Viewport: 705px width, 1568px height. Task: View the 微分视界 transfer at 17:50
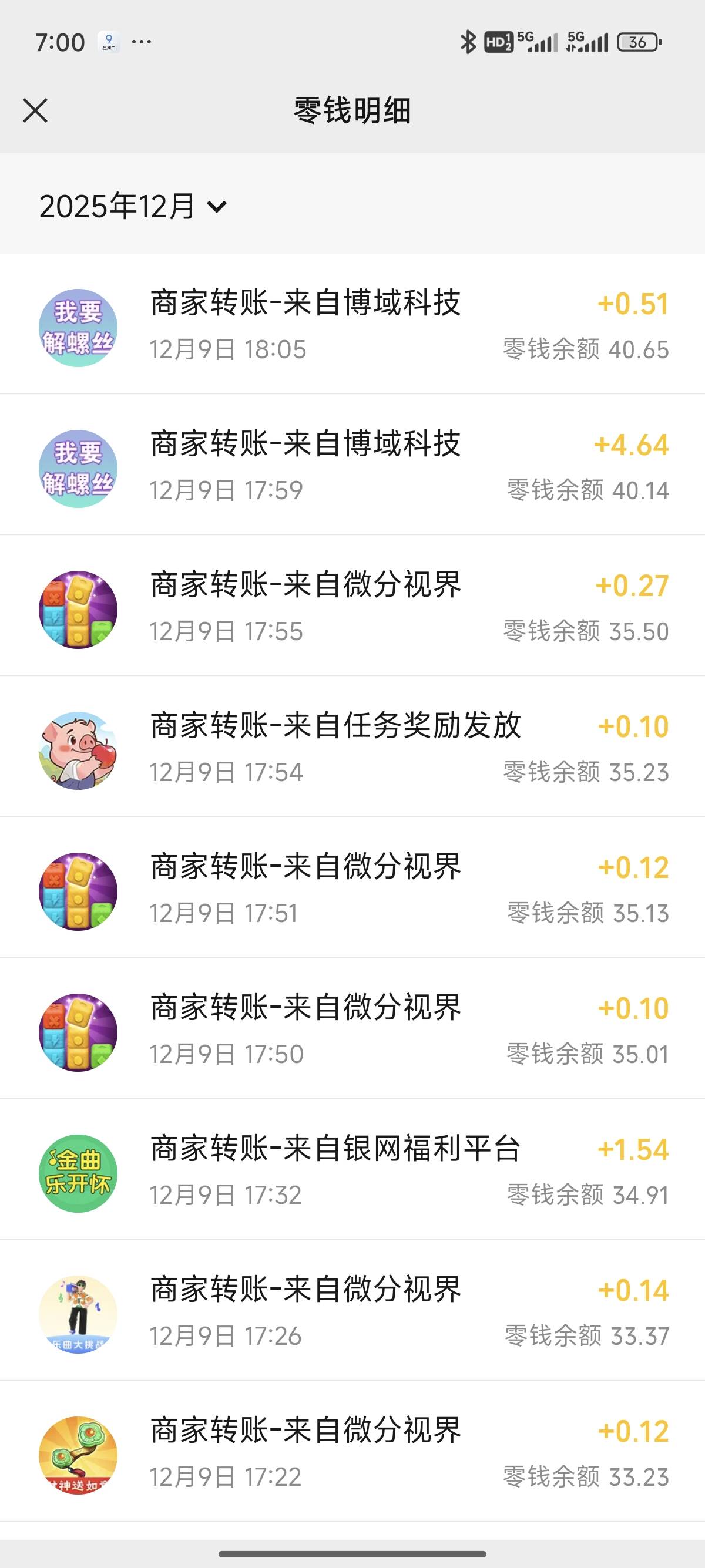[352, 1030]
